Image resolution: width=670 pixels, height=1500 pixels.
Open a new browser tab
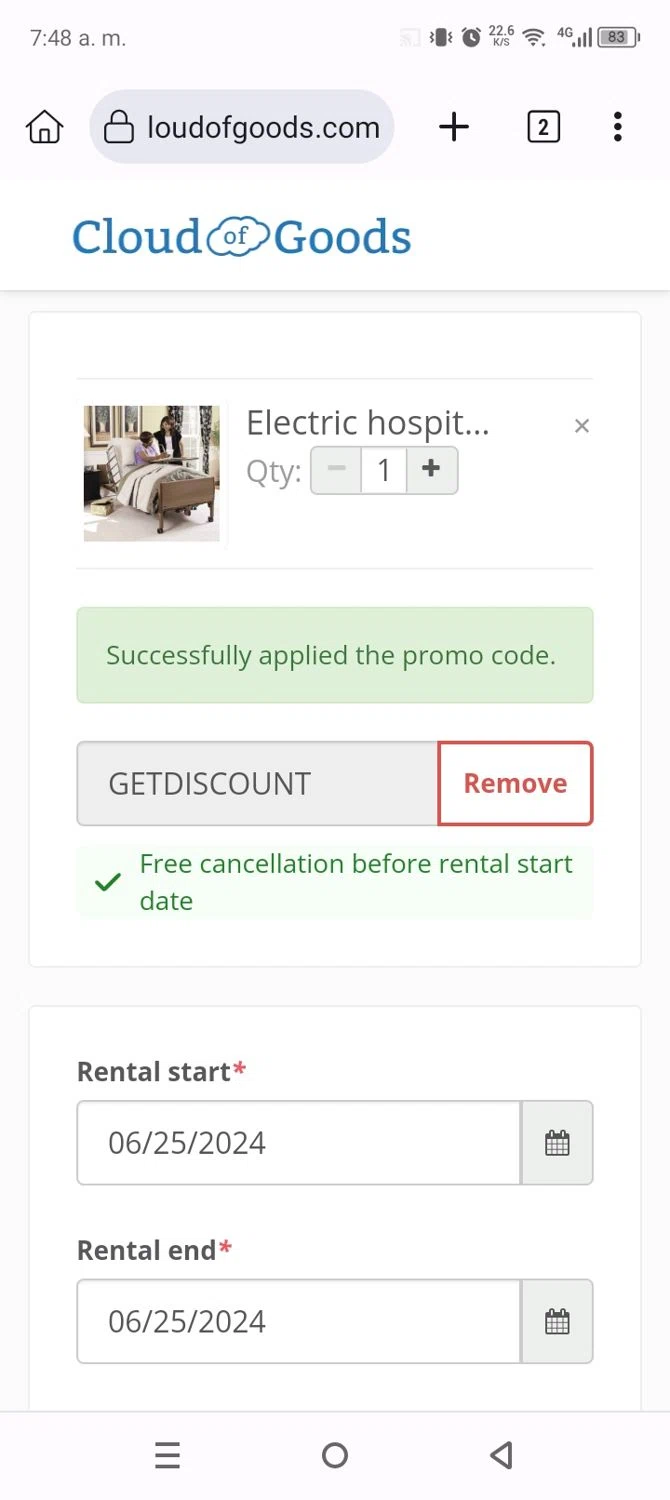(x=454, y=127)
